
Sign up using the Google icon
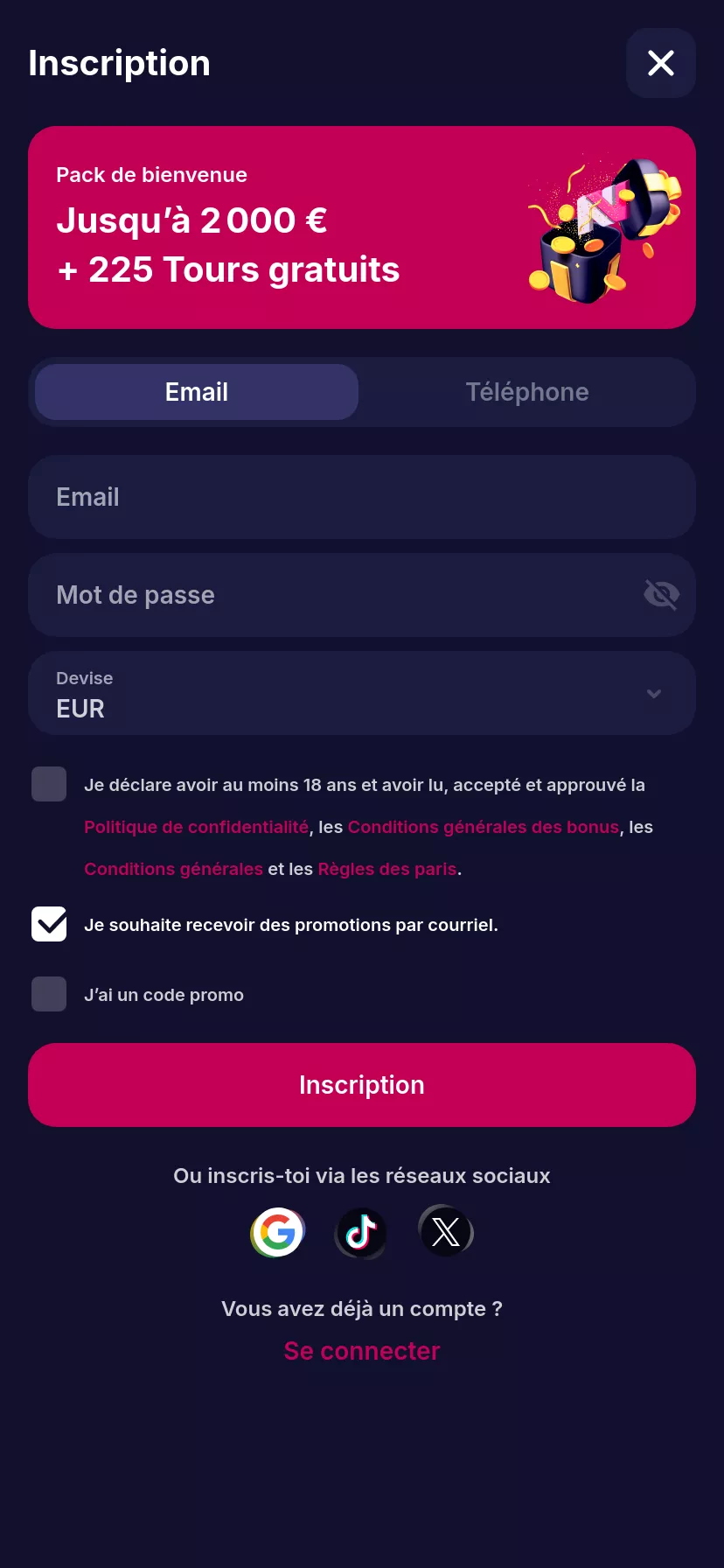click(x=277, y=1231)
